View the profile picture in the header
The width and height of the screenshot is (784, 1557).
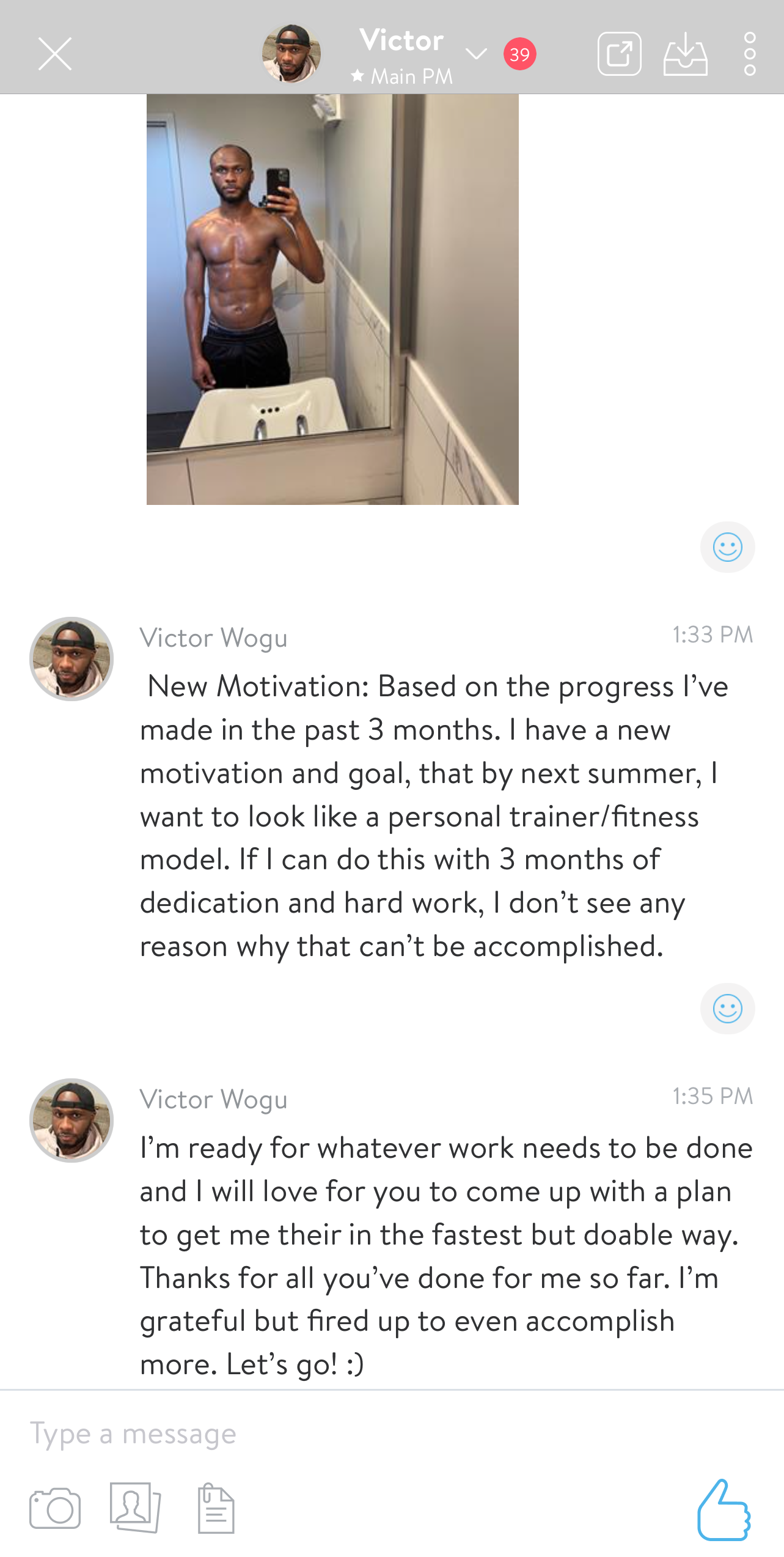click(291, 54)
